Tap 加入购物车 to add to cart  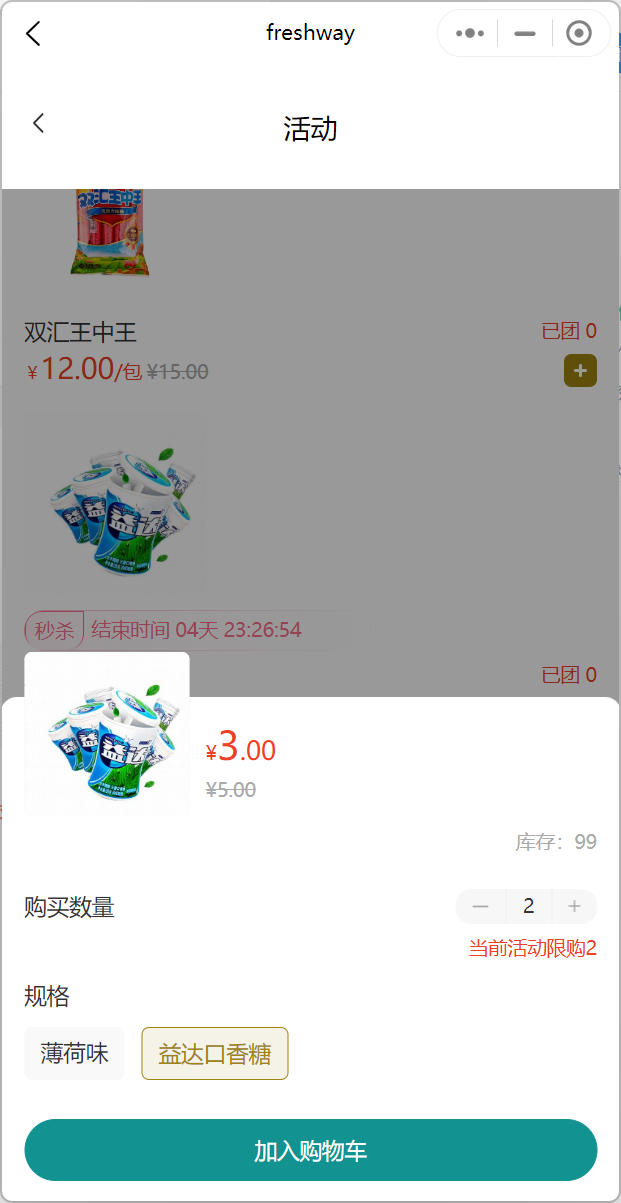coord(310,1150)
